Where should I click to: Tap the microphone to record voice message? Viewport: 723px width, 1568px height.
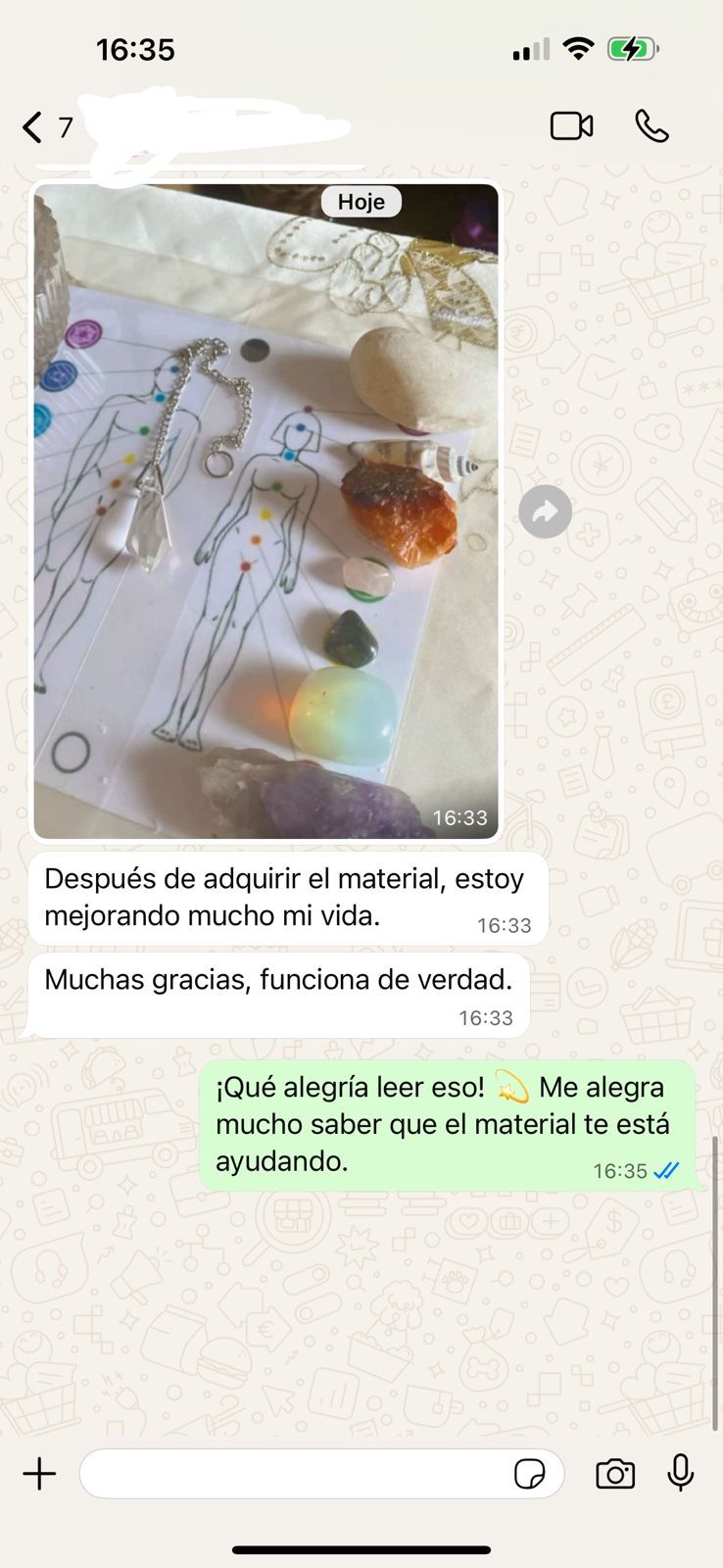(x=681, y=1473)
